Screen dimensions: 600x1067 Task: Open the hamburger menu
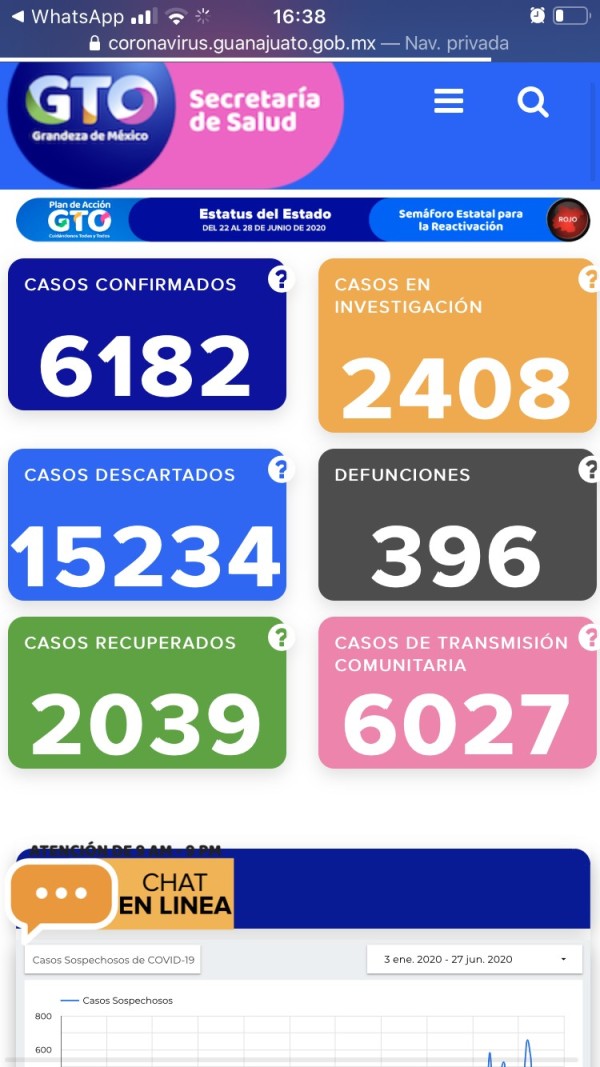pyautogui.click(x=448, y=101)
